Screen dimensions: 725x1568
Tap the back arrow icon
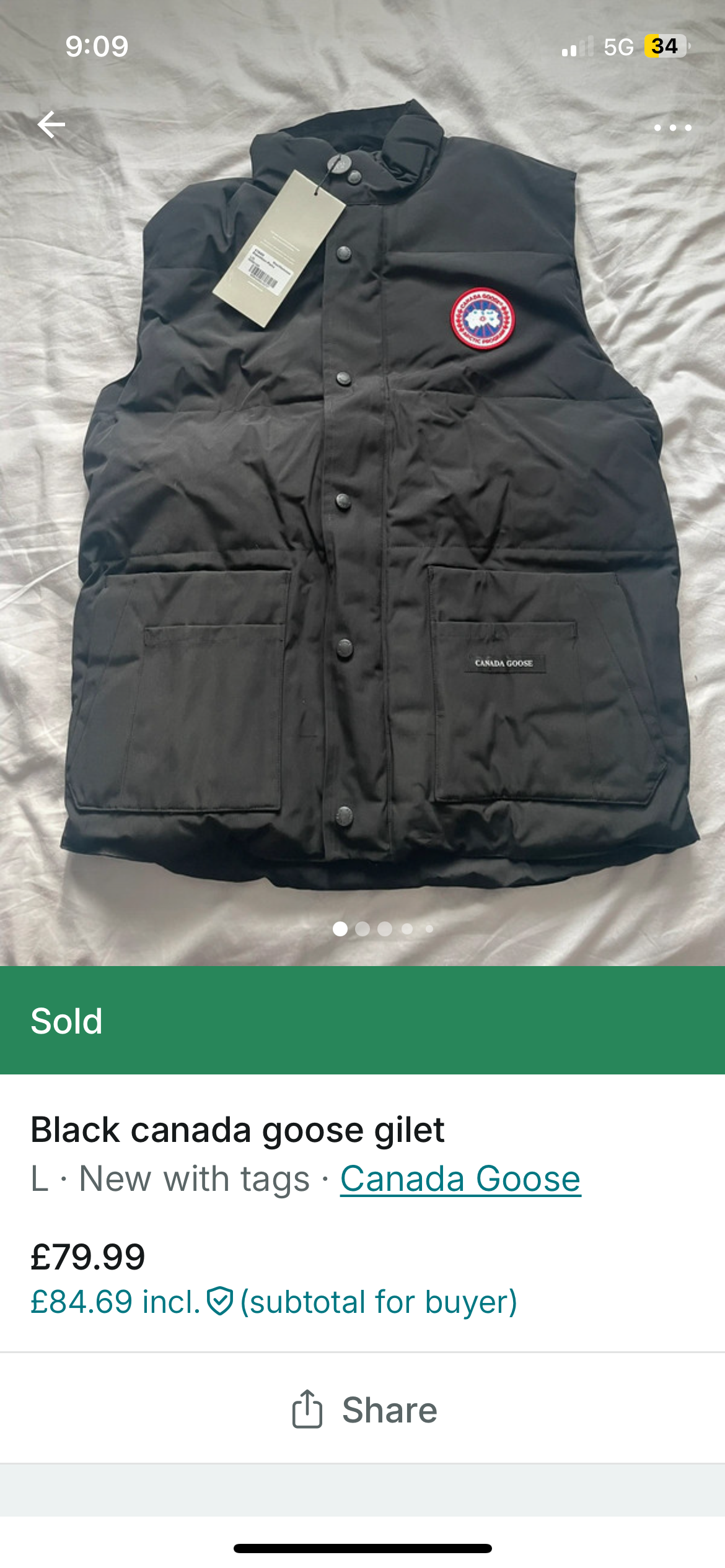(51, 124)
